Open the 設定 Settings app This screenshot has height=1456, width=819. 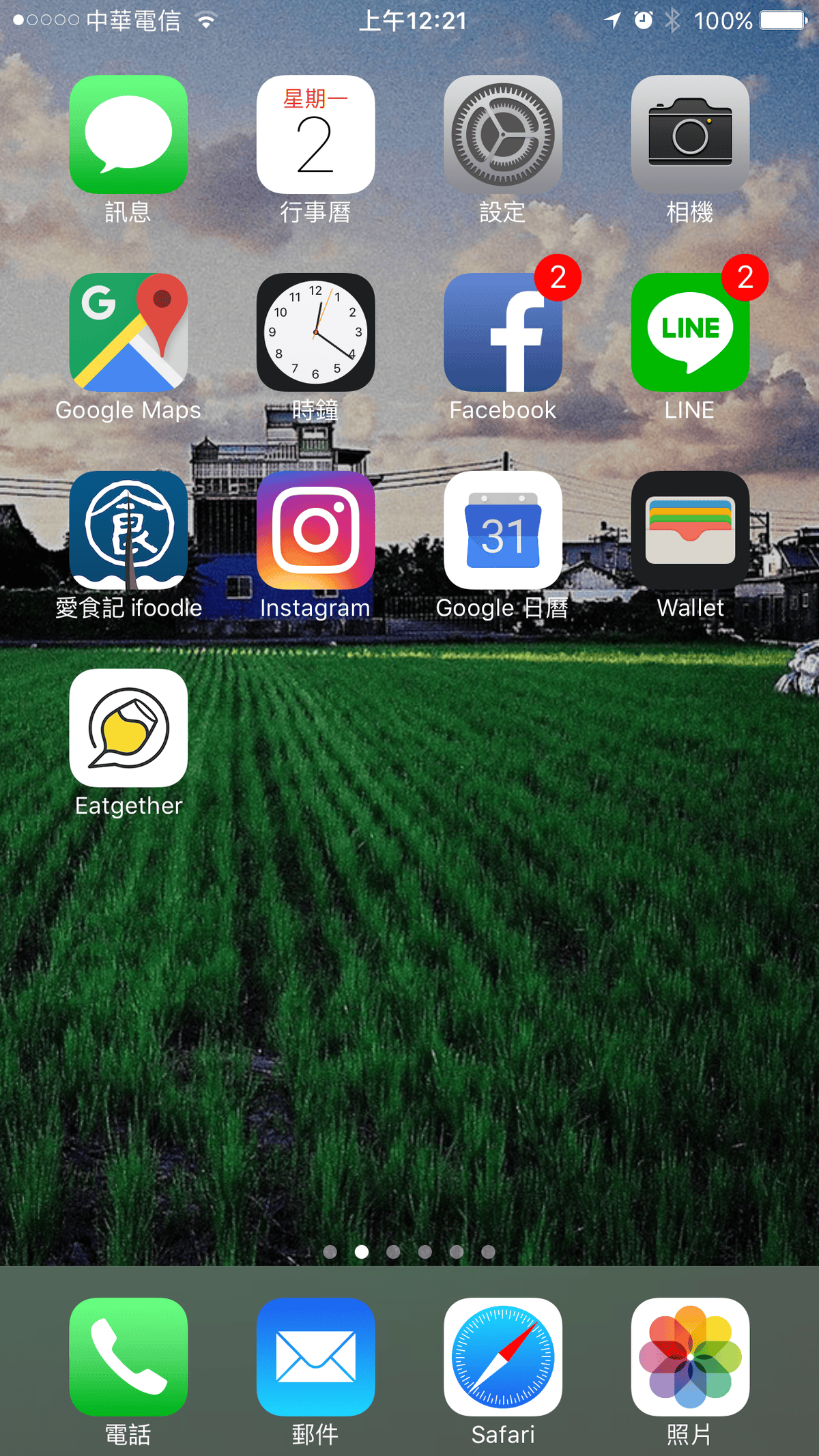[503, 134]
